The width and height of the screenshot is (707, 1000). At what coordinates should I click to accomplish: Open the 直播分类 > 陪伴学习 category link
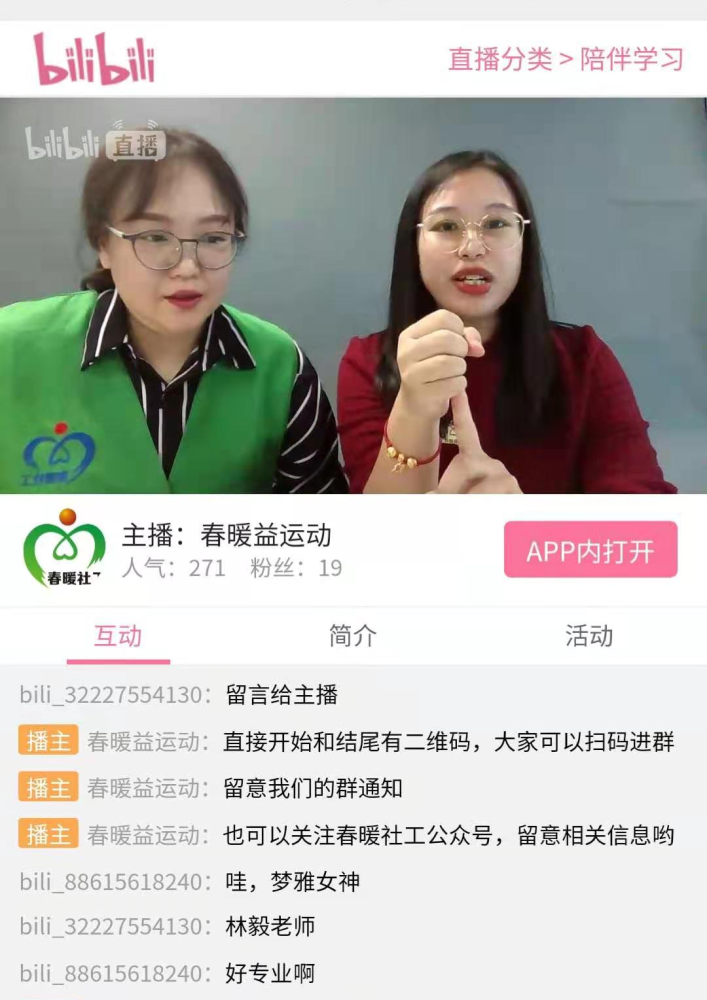(x=565, y=59)
